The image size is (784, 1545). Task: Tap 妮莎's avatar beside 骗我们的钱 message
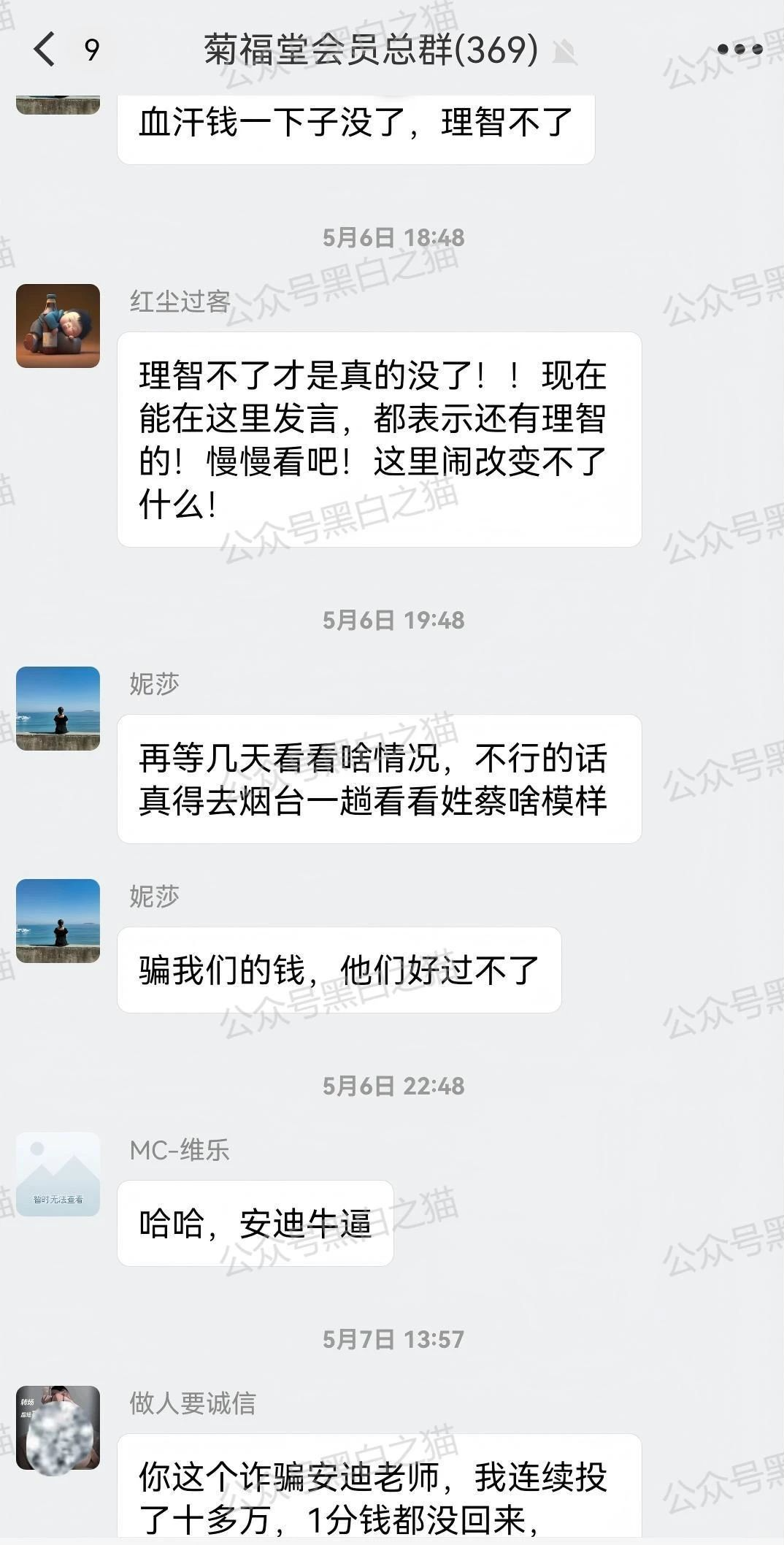click(x=58, y=921)
